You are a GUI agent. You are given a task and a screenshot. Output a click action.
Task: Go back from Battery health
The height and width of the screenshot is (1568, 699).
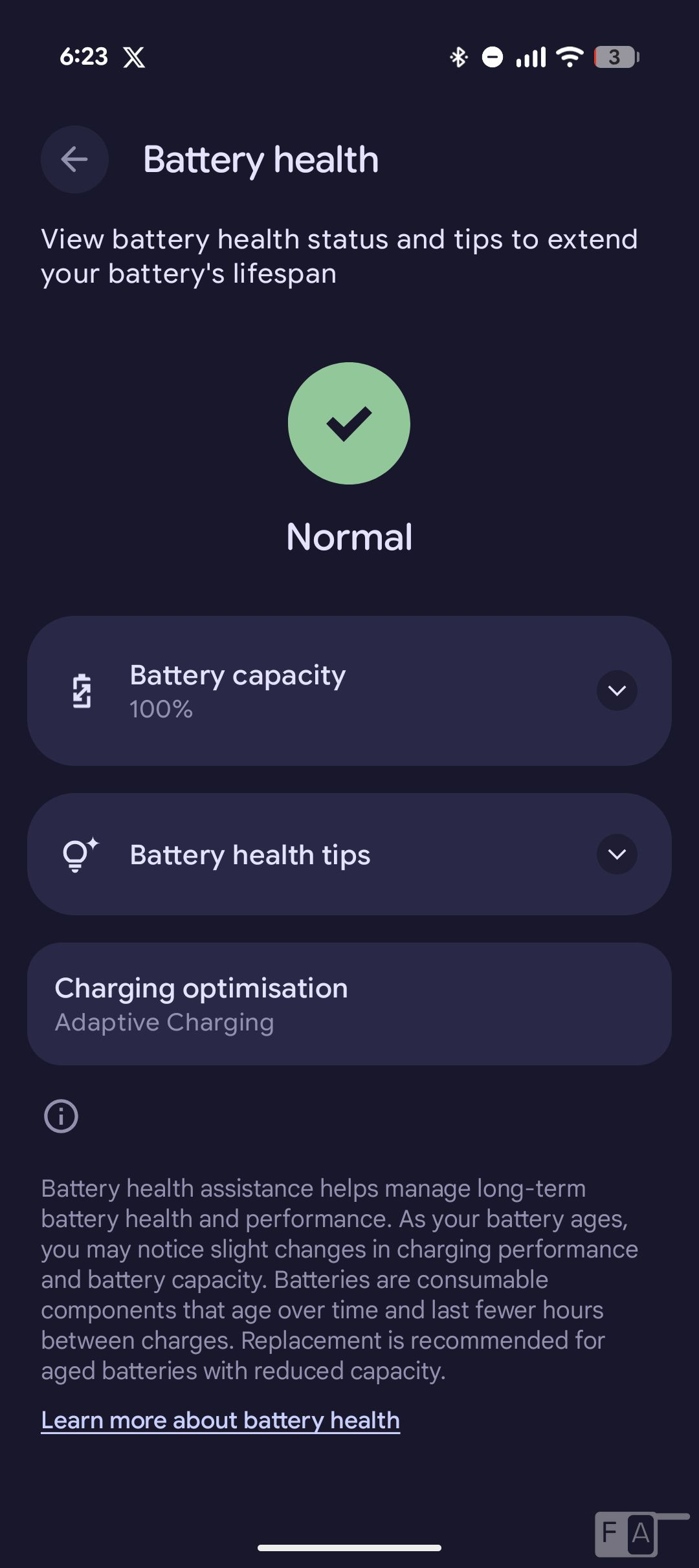tap(74, 159)
